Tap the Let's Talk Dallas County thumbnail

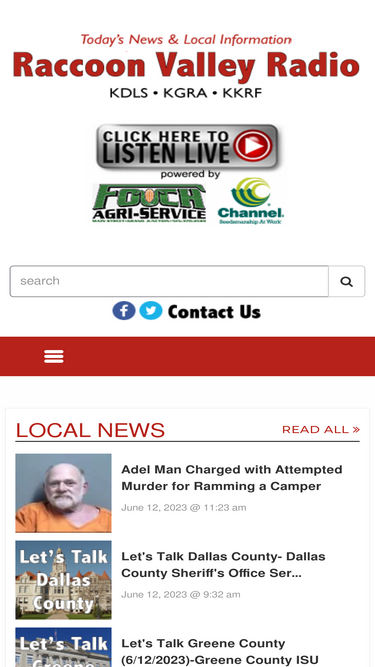(63, 580)
